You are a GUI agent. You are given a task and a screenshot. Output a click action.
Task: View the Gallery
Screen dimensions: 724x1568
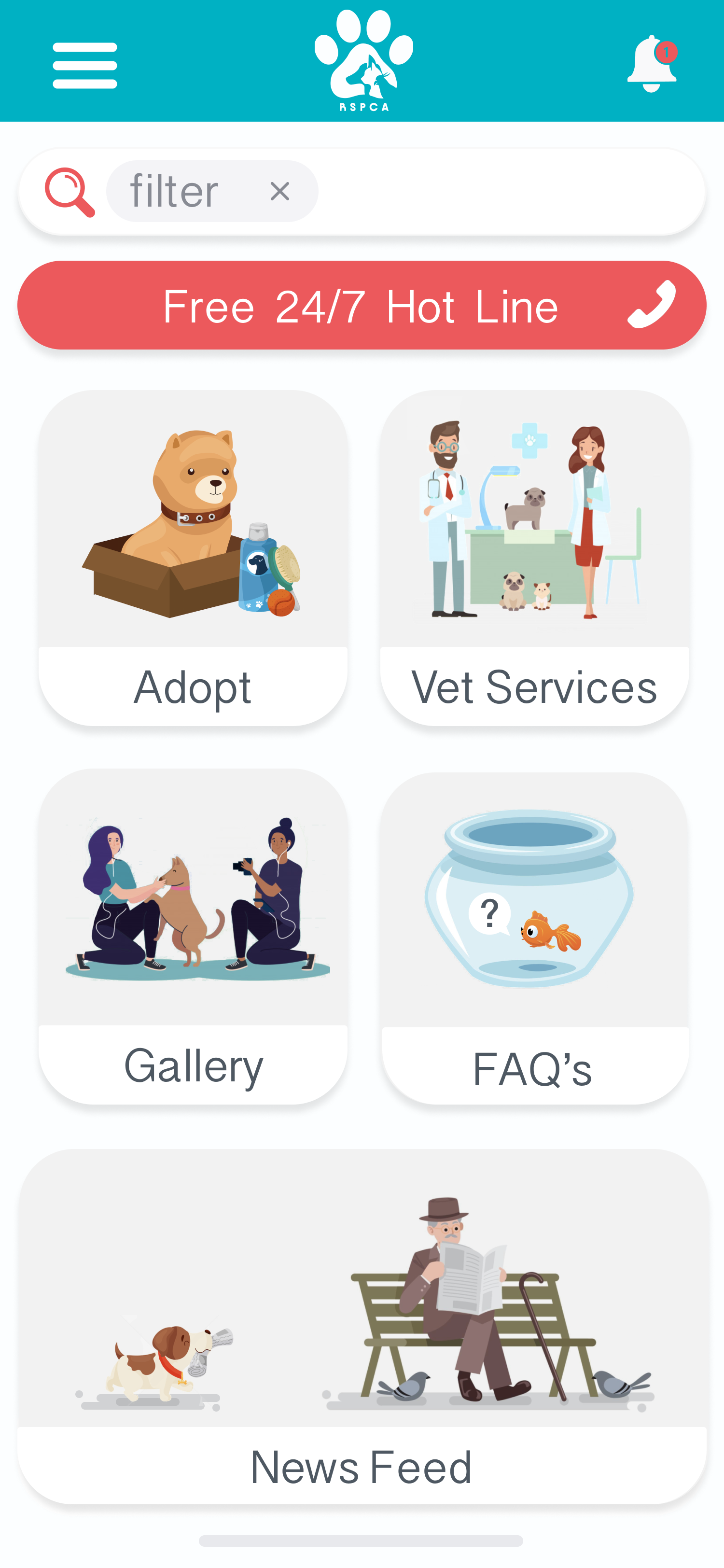193,936
